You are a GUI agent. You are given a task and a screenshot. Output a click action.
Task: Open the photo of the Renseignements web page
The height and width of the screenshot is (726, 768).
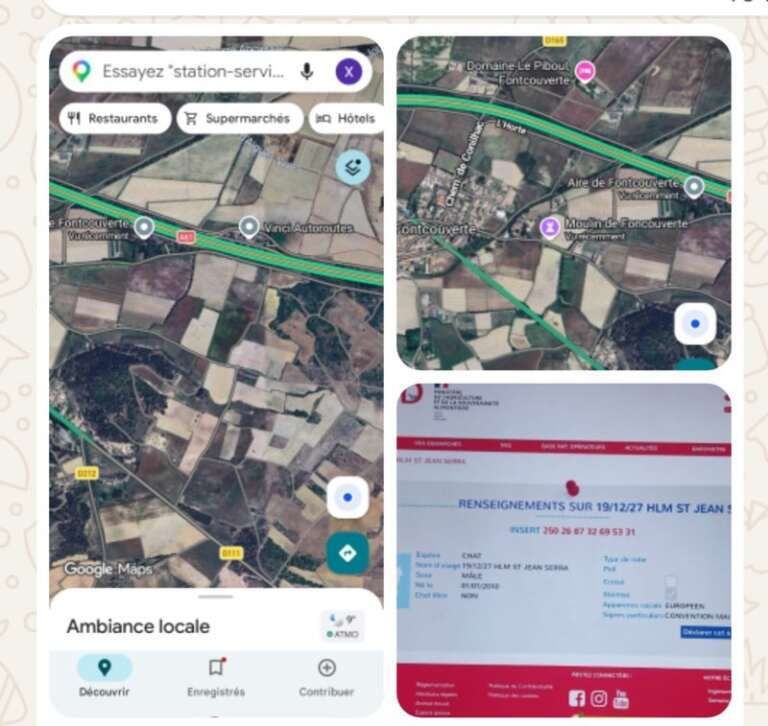564,551
